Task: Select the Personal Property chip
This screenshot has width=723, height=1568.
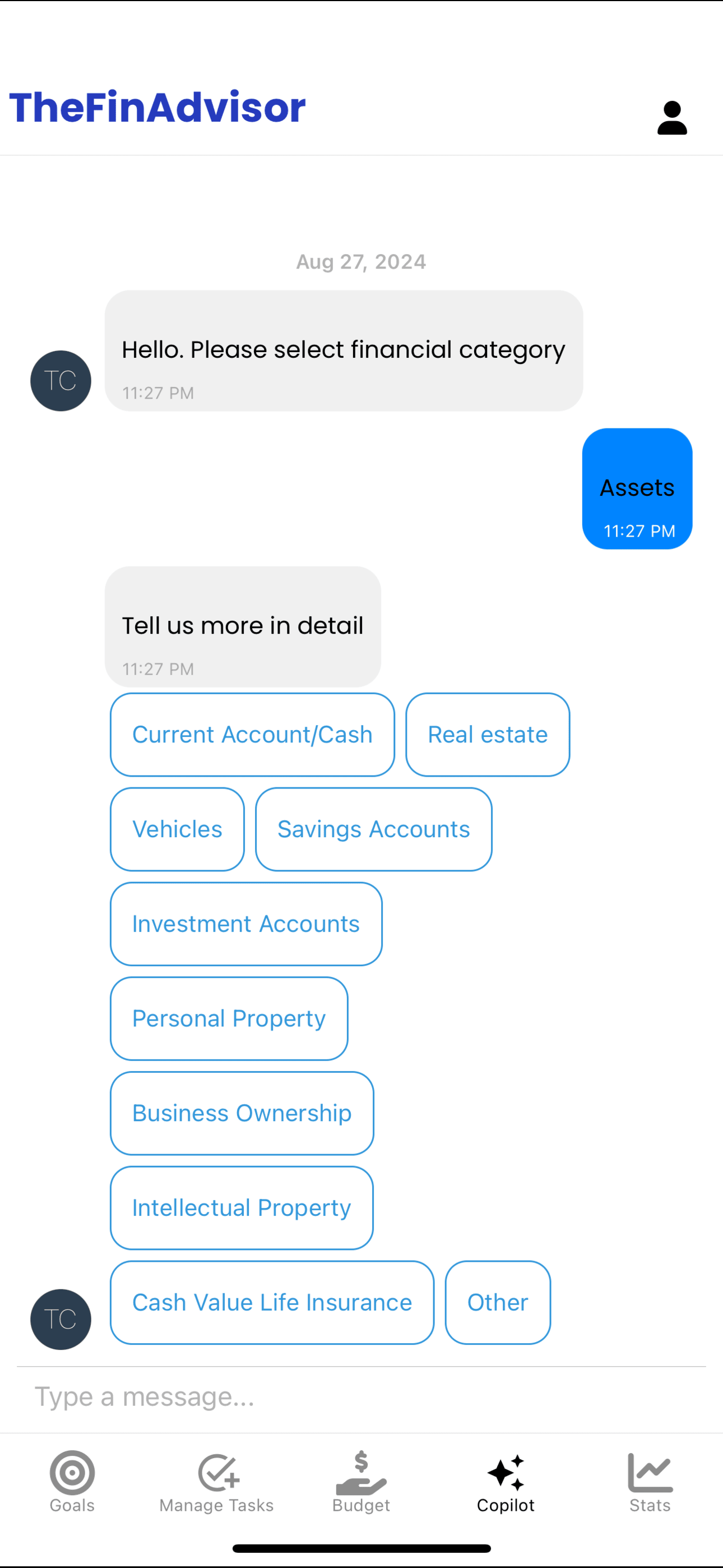Action: pyautogui.click(x=229, y=1018)
